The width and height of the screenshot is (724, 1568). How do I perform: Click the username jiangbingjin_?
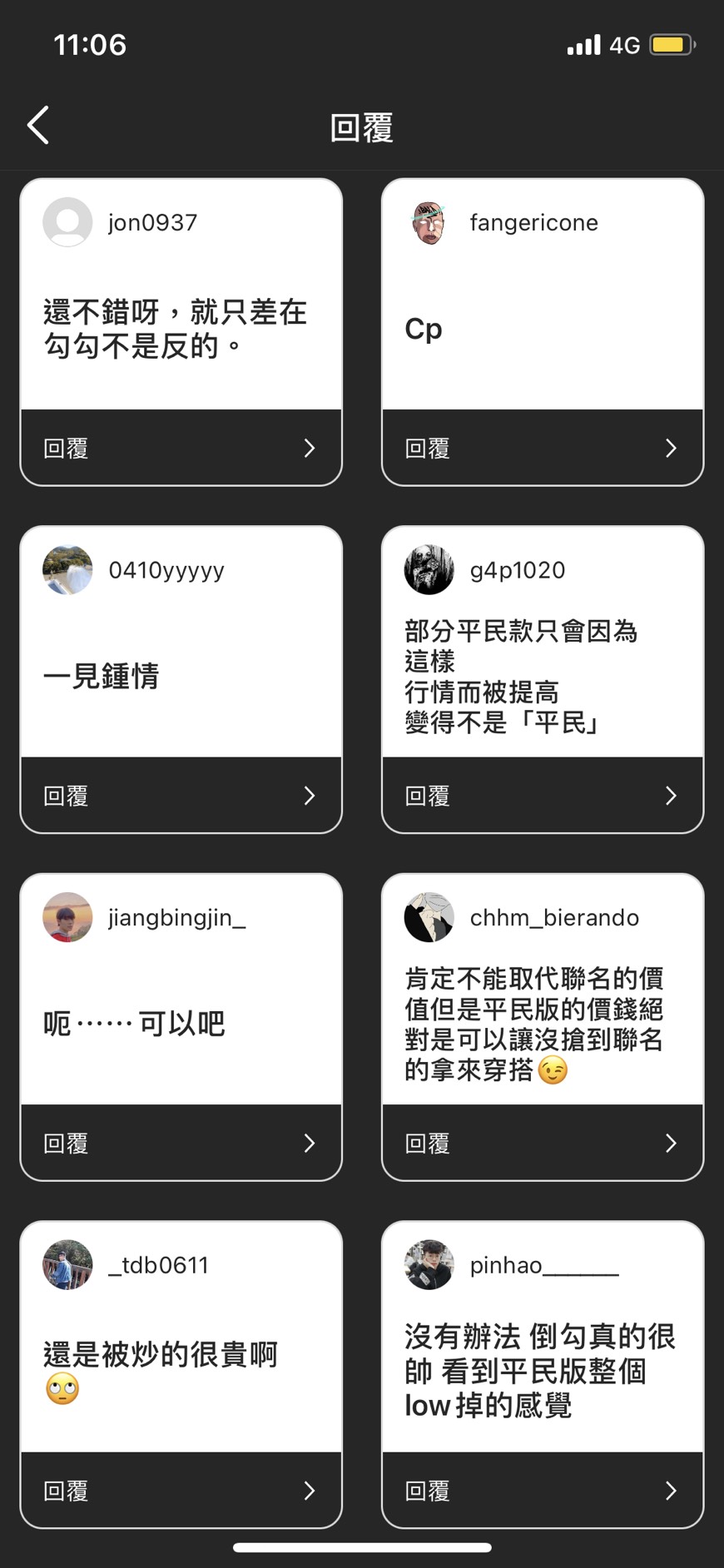click(177, 917)
